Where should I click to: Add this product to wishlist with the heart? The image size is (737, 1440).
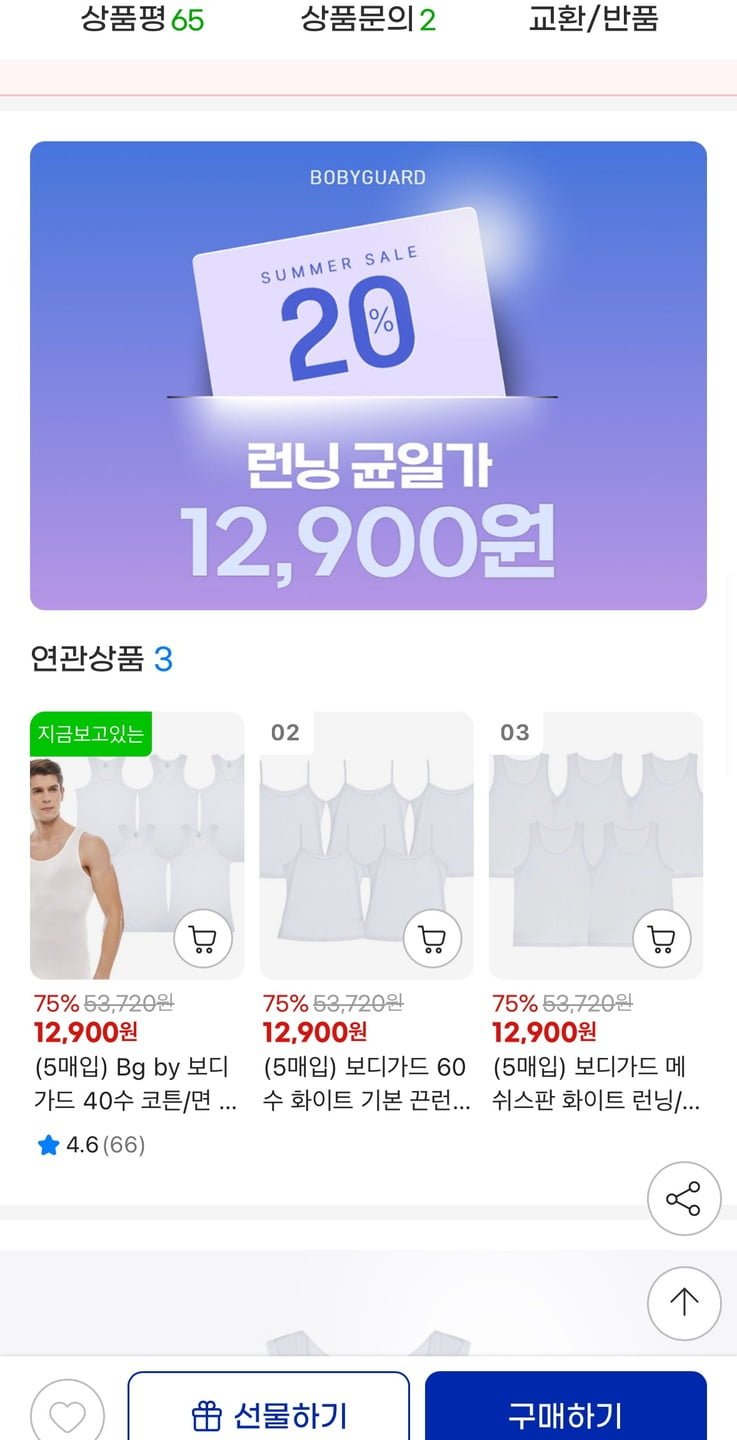point(67,1412)
